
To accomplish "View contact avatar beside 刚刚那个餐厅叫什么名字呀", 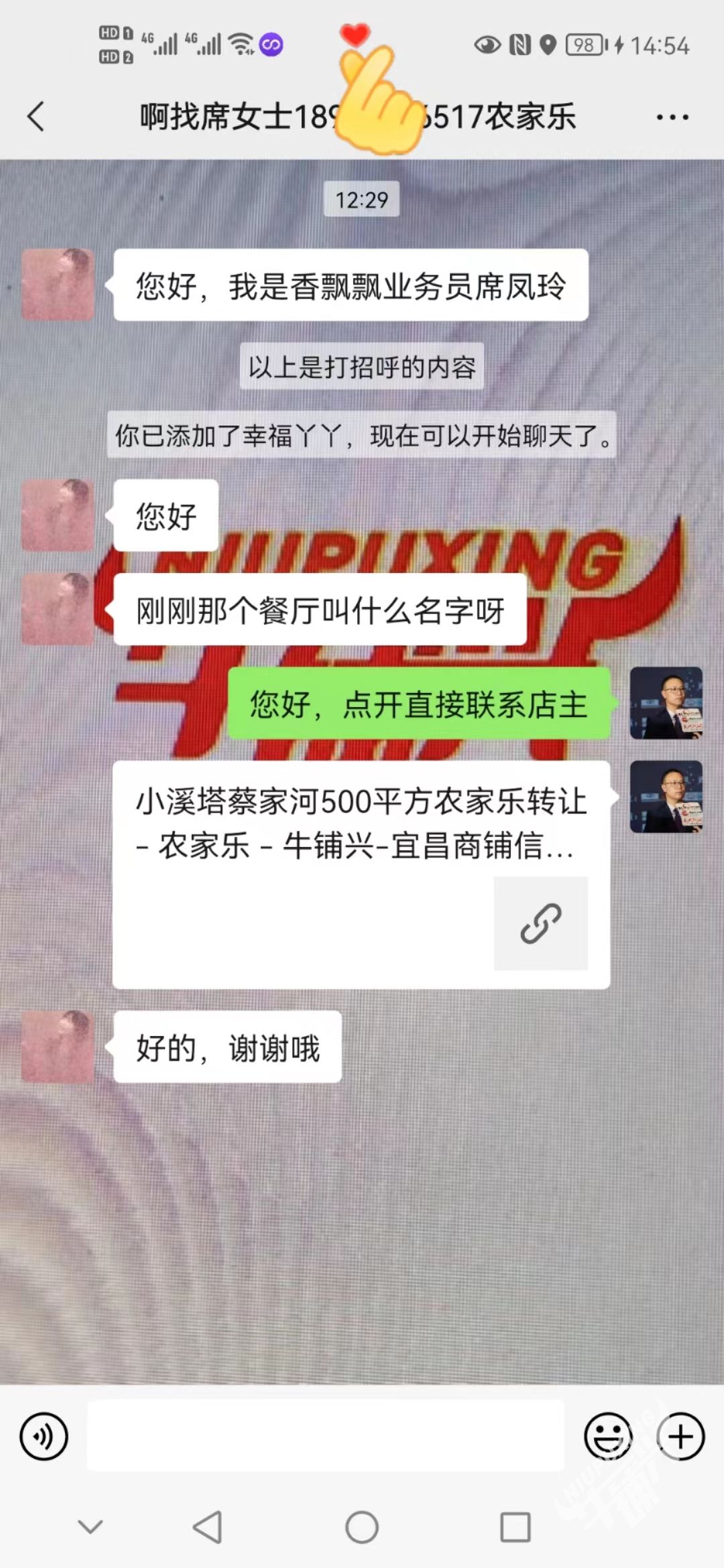I will [x=58, y=609].
